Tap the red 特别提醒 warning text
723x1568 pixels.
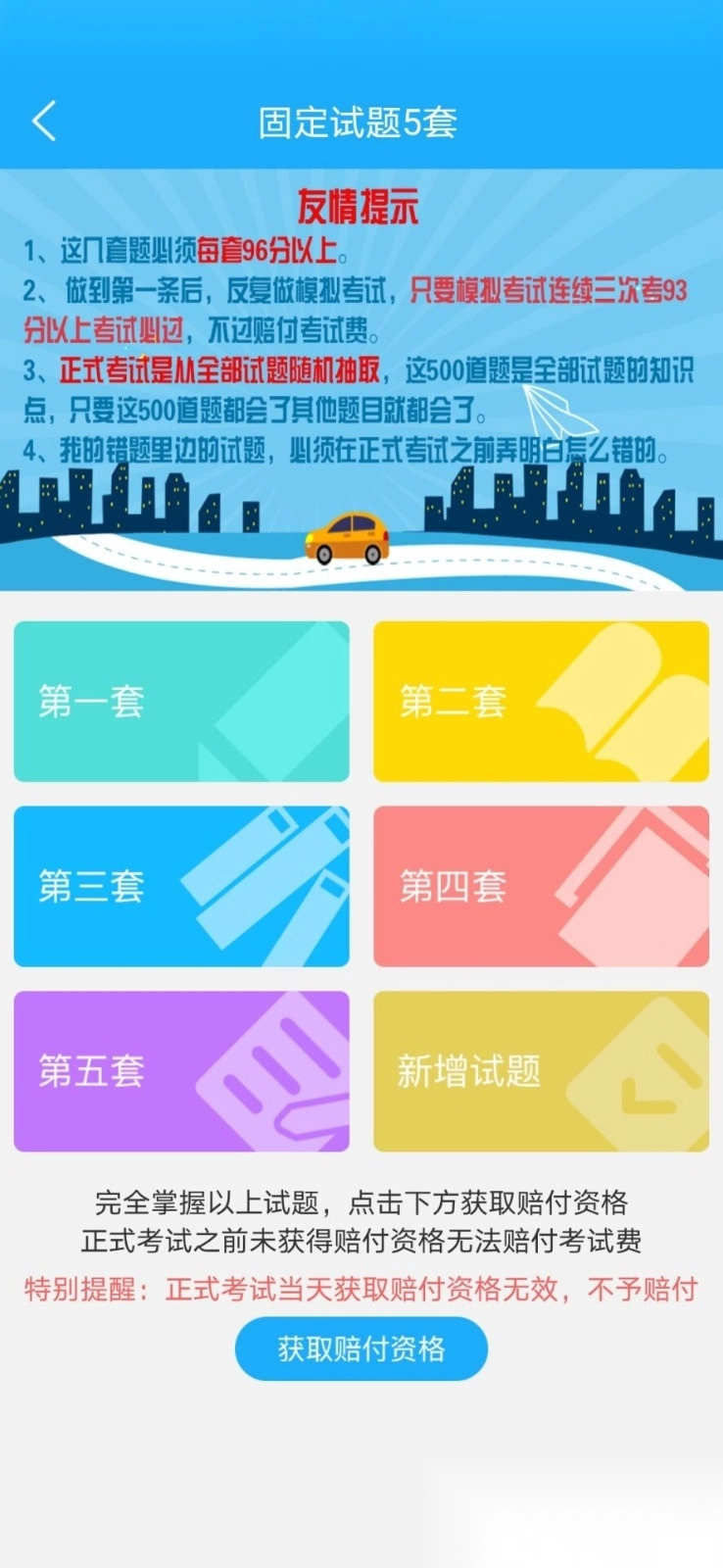pyautogui.click(x=361, y=1291)
